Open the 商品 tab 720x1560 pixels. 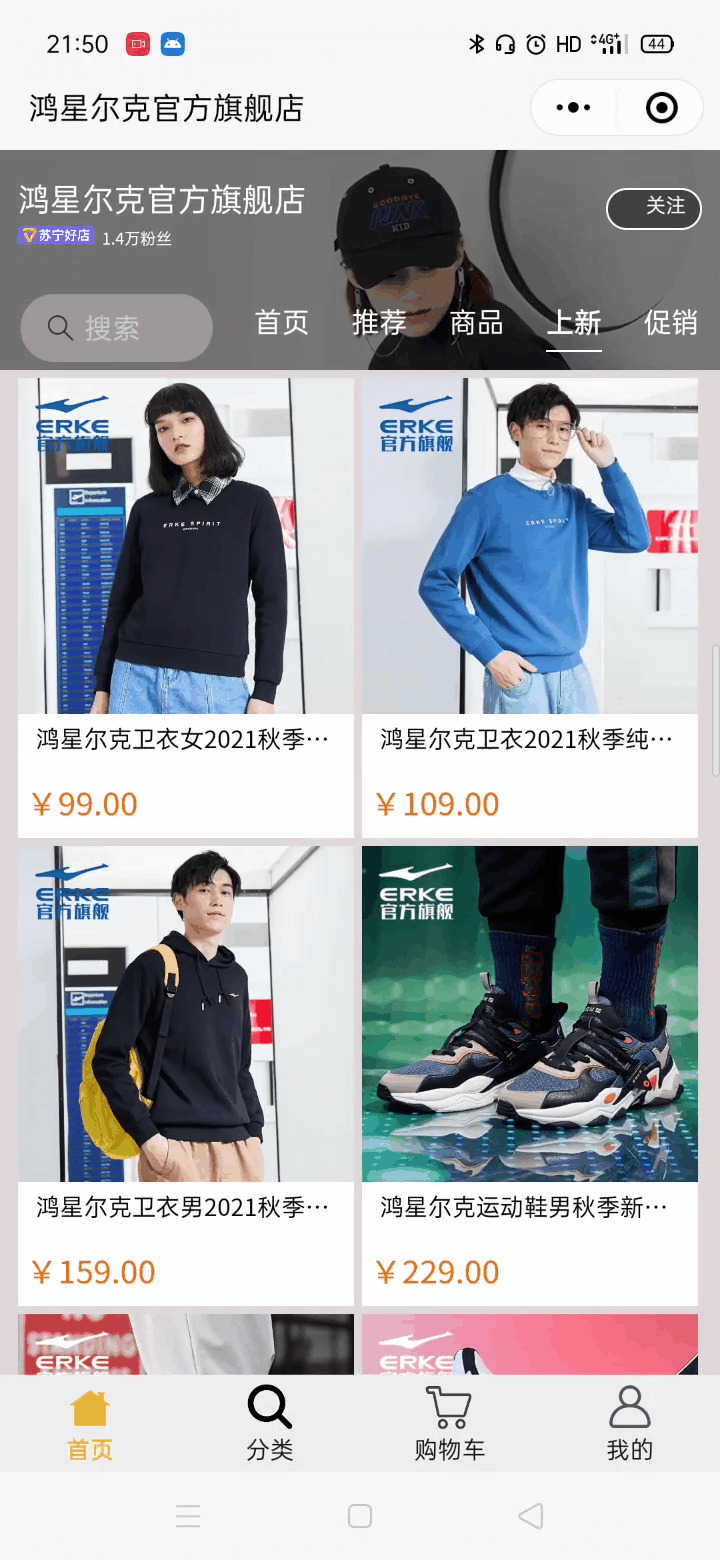pos(476,323)
